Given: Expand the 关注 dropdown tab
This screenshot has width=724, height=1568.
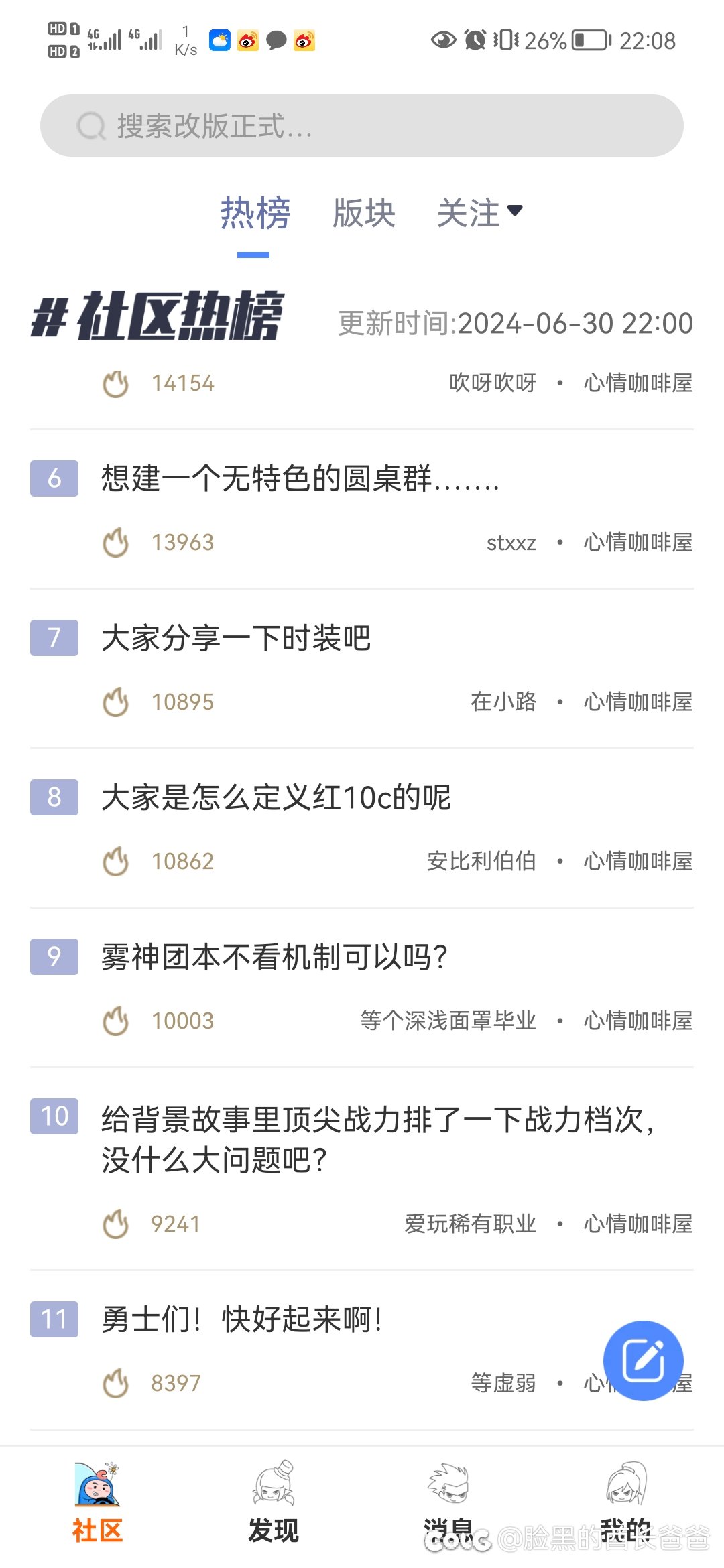Looking at the screenshot, I should coord(479,214).
